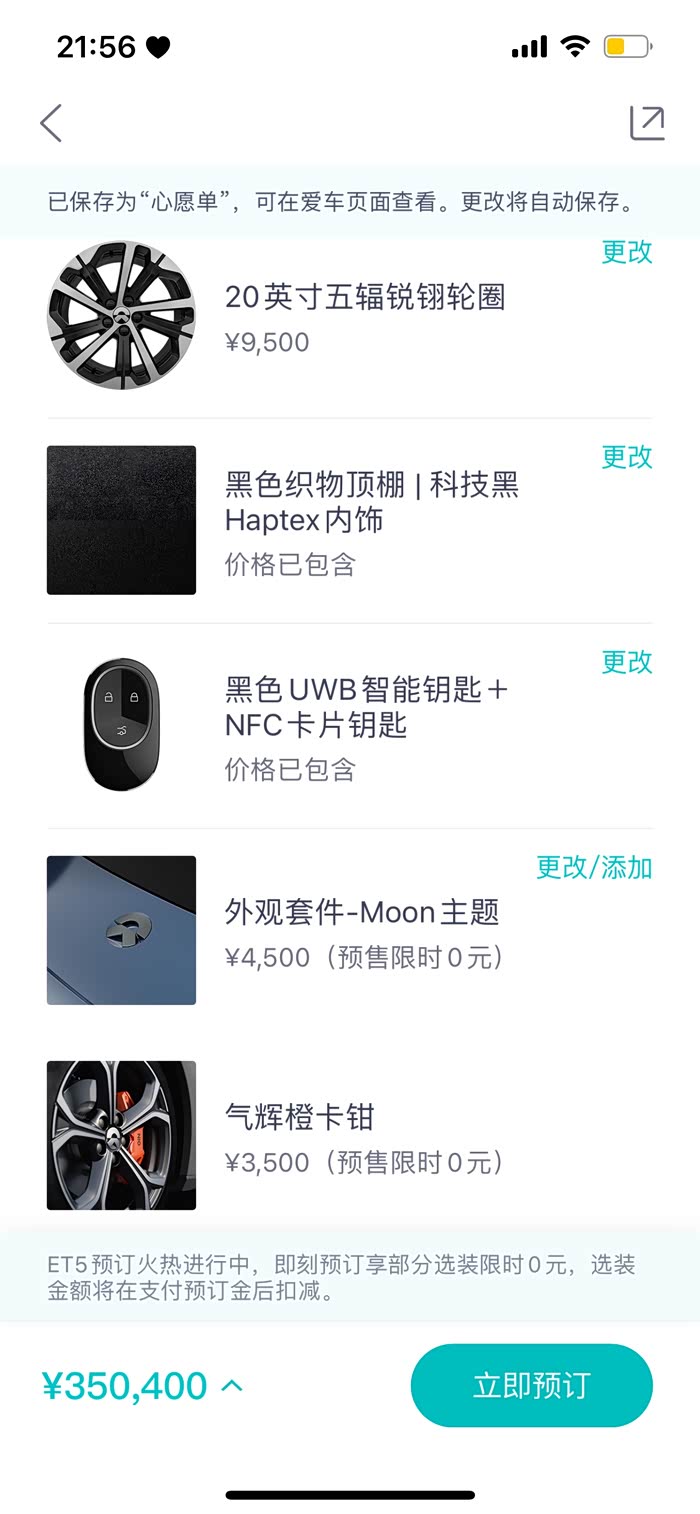Go back using the top-left arrow
700x1514 pixels.
tap(51, 123)
